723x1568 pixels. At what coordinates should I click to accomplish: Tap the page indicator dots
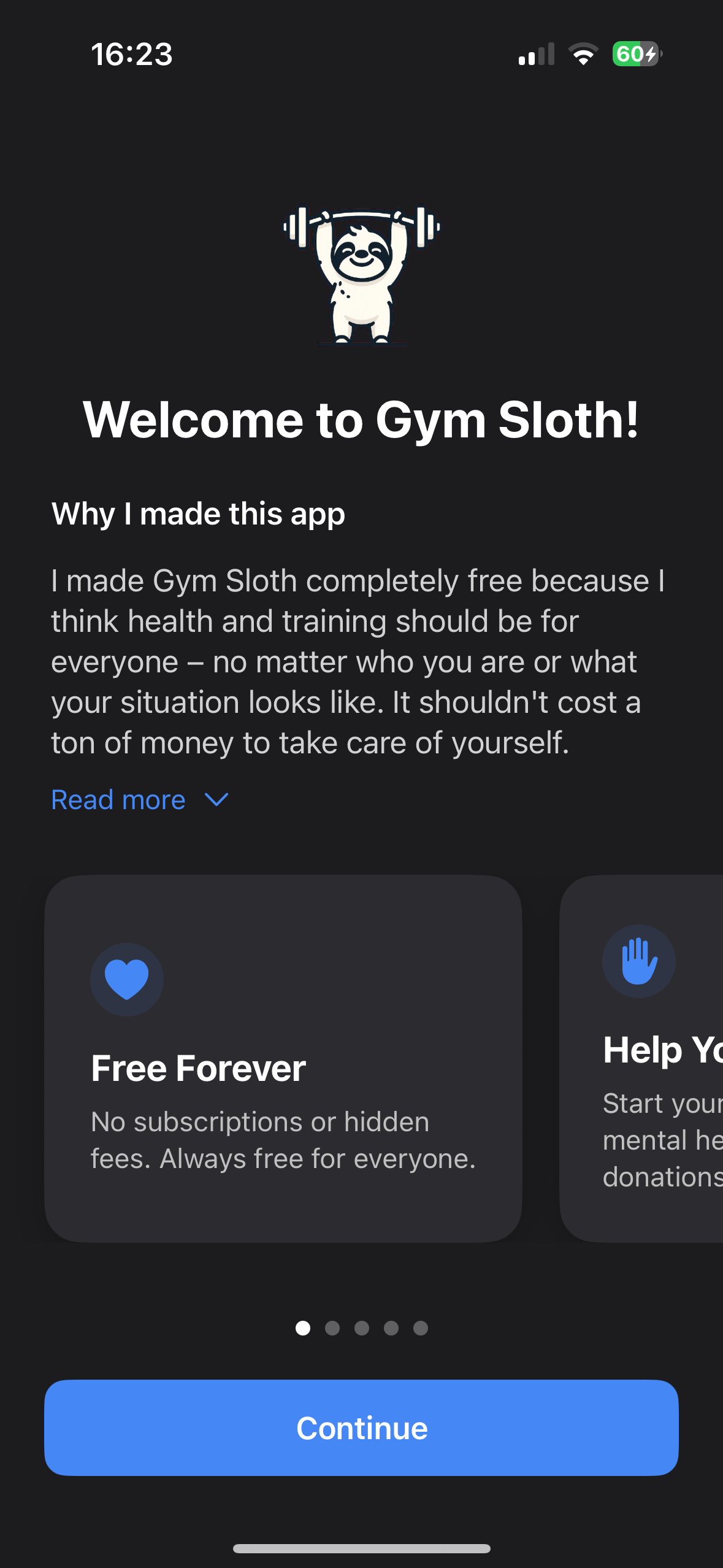click(x=361, y=1328)
